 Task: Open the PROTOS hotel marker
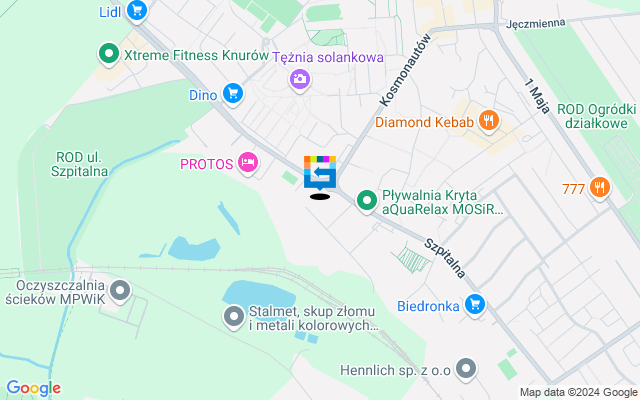pos(249,163)
